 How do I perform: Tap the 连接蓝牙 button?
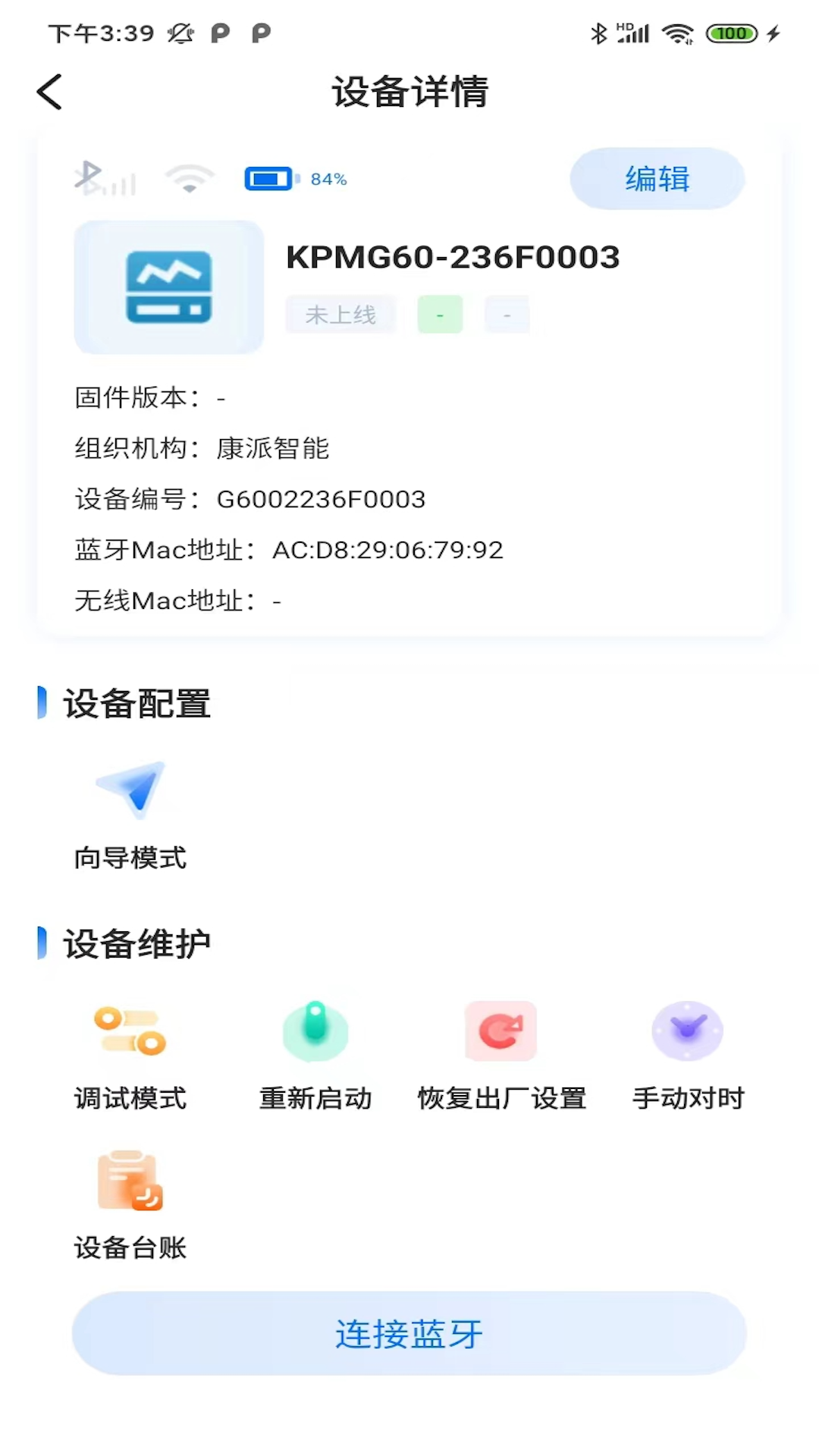click(x=409, y=1333)
